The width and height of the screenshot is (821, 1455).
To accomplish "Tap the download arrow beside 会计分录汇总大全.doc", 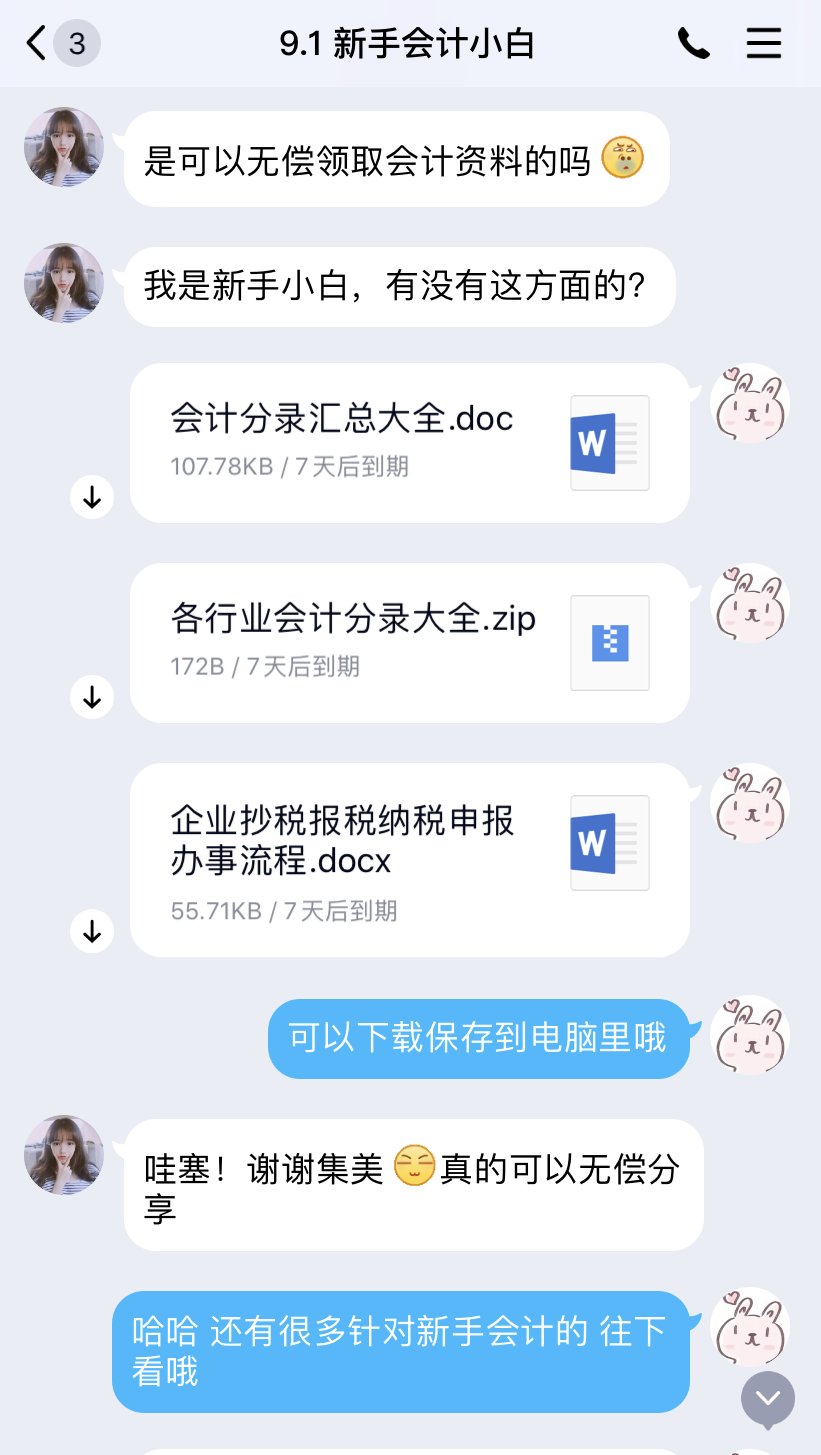I will point(91,497).
